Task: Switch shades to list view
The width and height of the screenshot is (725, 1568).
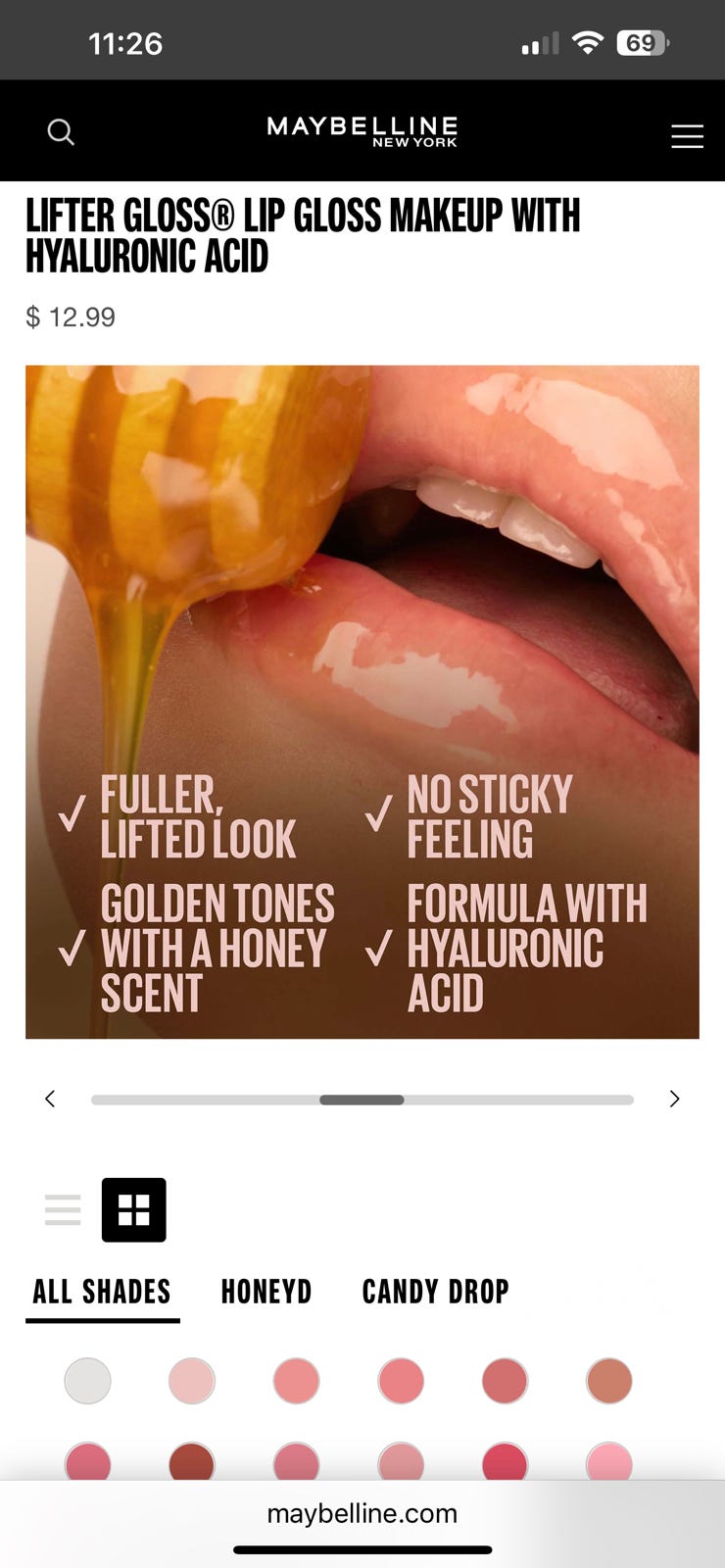Action: coord(63,1209)
